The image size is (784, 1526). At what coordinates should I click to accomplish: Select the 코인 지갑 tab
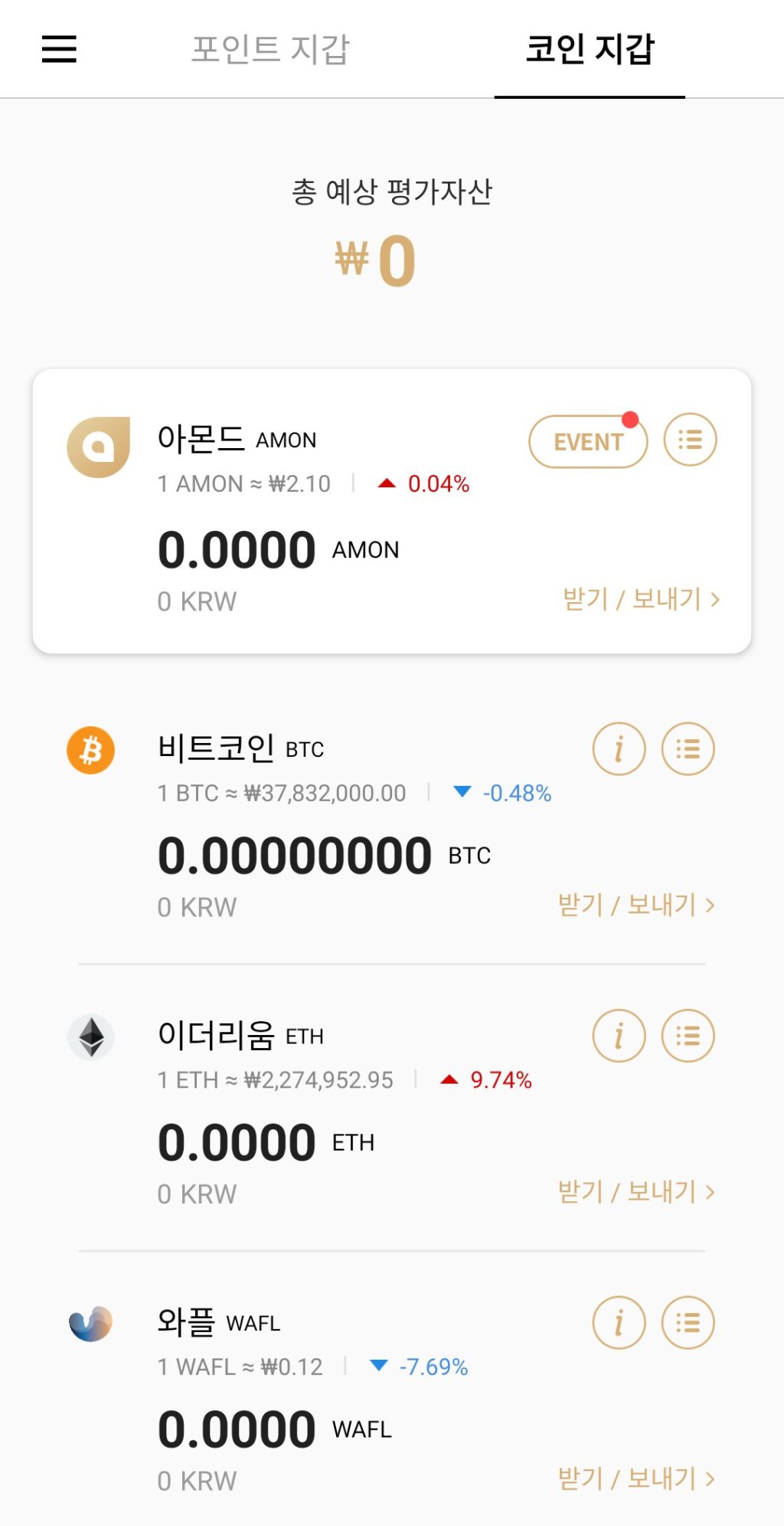[x=590, y=48]
